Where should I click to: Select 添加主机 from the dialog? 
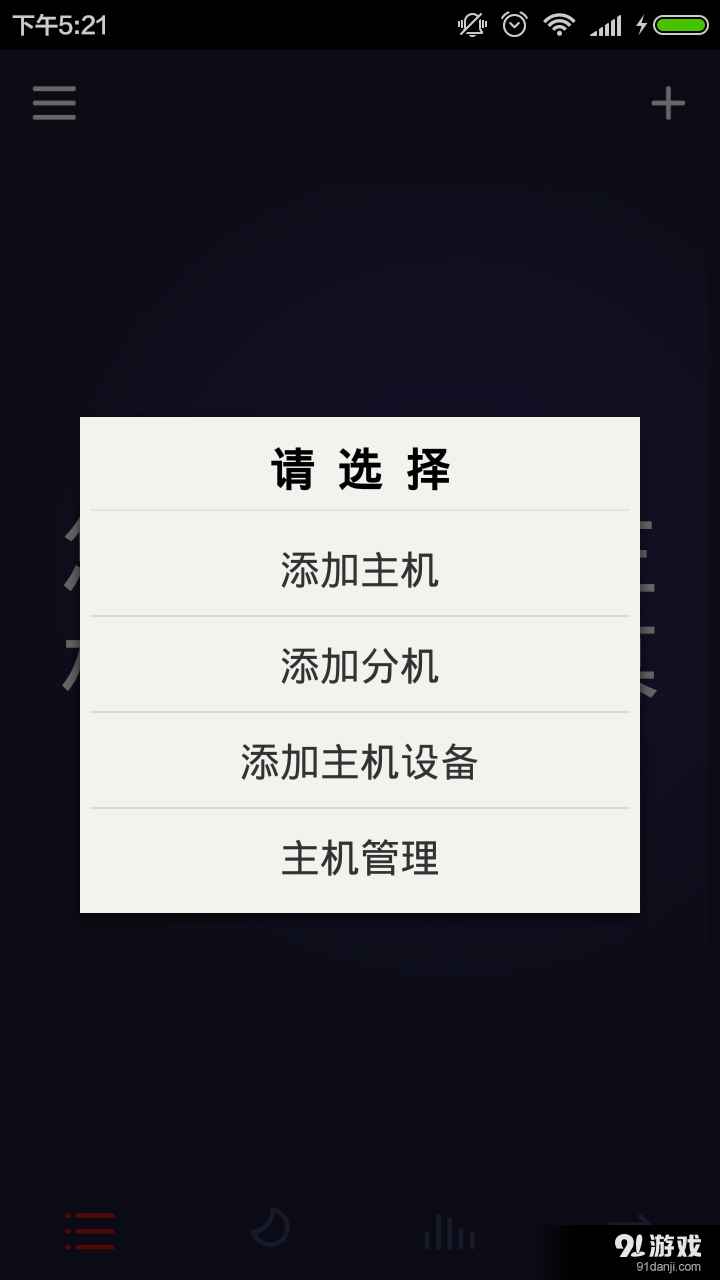tap(360, 570)
